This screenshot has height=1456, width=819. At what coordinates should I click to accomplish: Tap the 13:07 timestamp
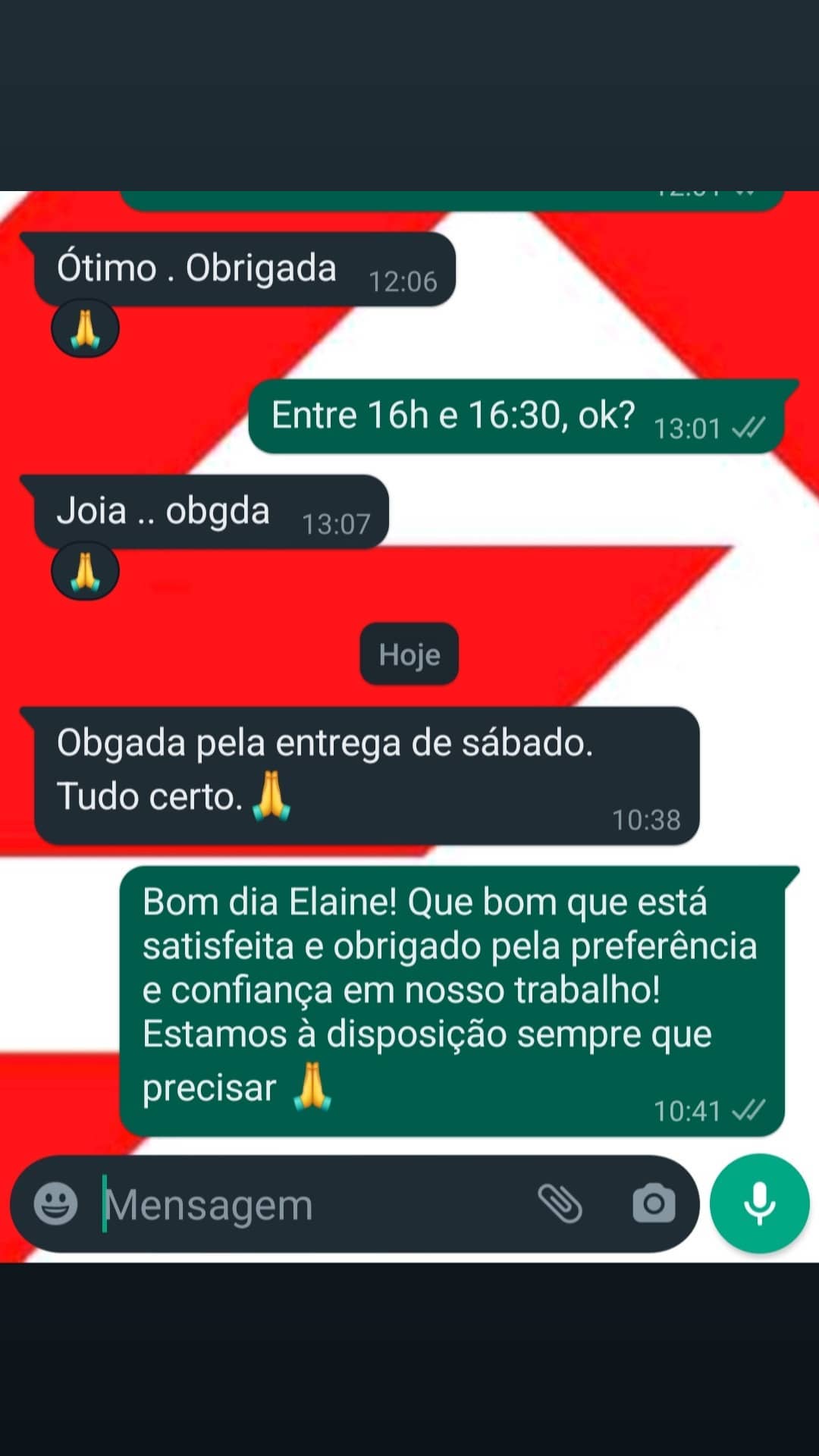tap(335, 523)
